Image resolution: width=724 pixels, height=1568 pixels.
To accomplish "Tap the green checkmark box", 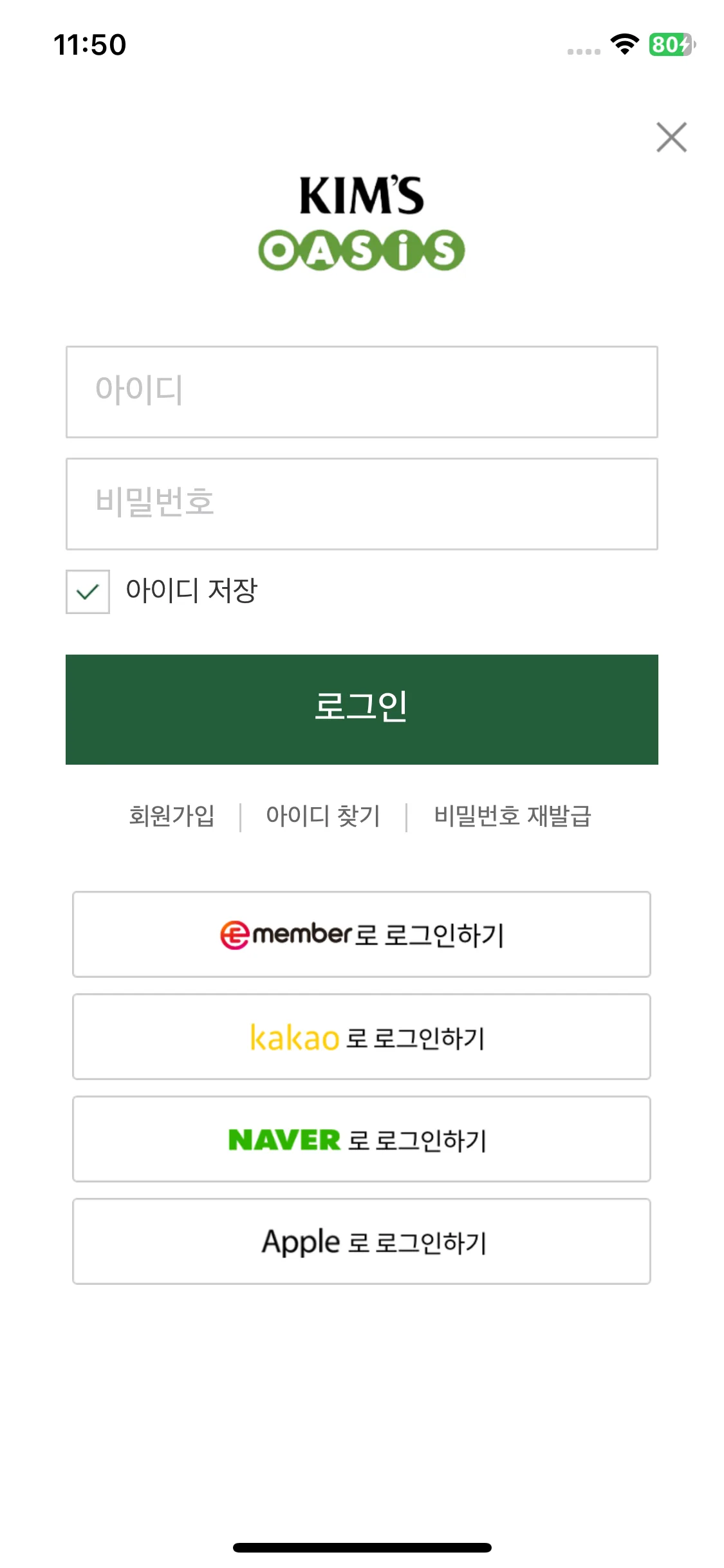I will (88, 590).
